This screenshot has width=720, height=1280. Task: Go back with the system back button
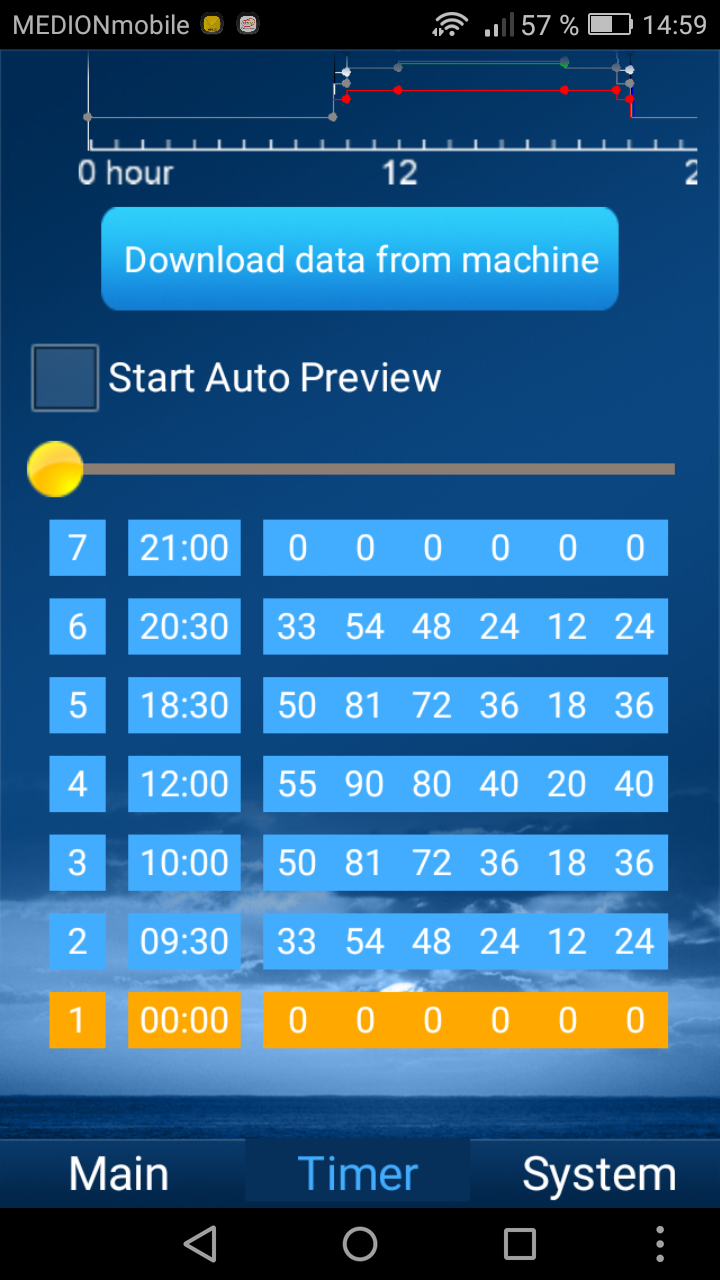click(200, 1244)
